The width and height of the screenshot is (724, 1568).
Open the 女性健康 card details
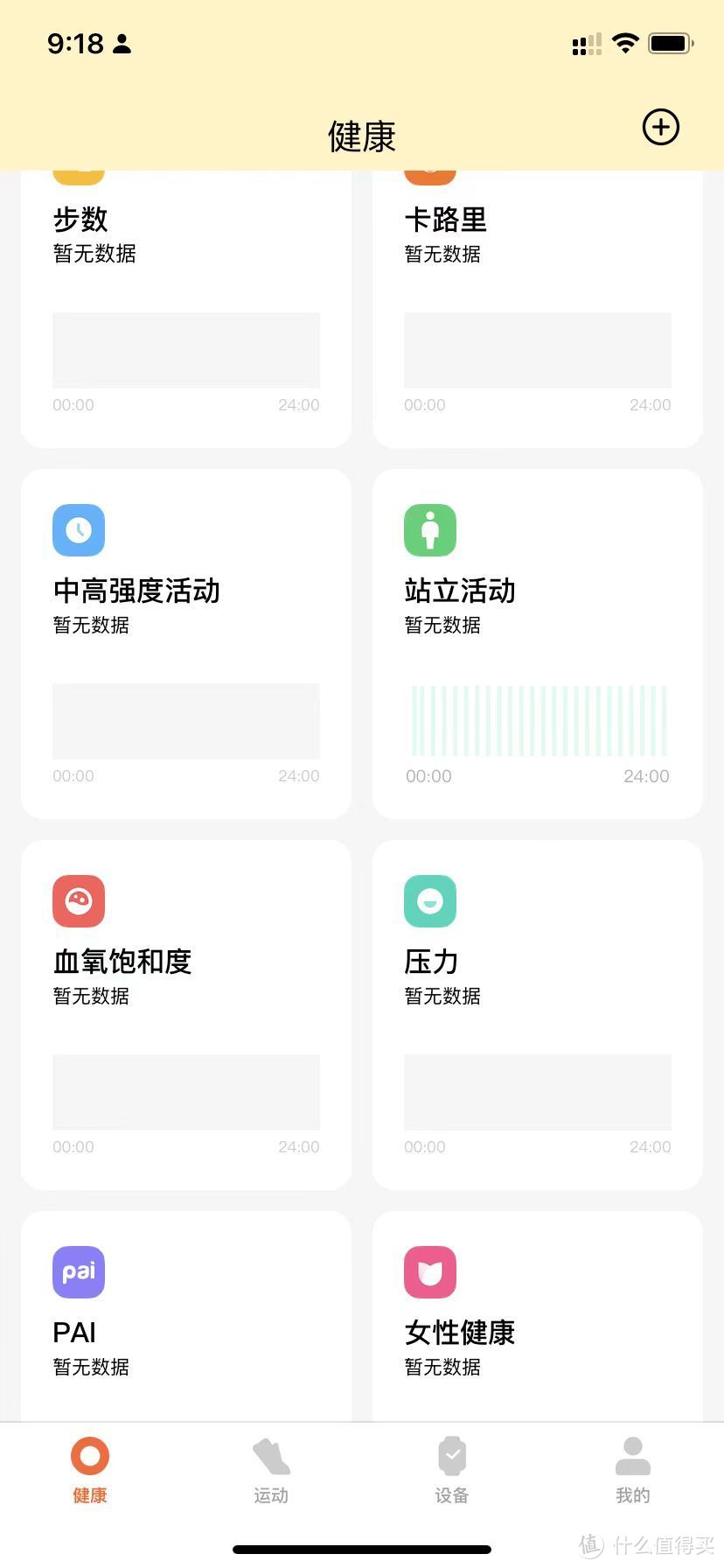[x=537, y=1312]
